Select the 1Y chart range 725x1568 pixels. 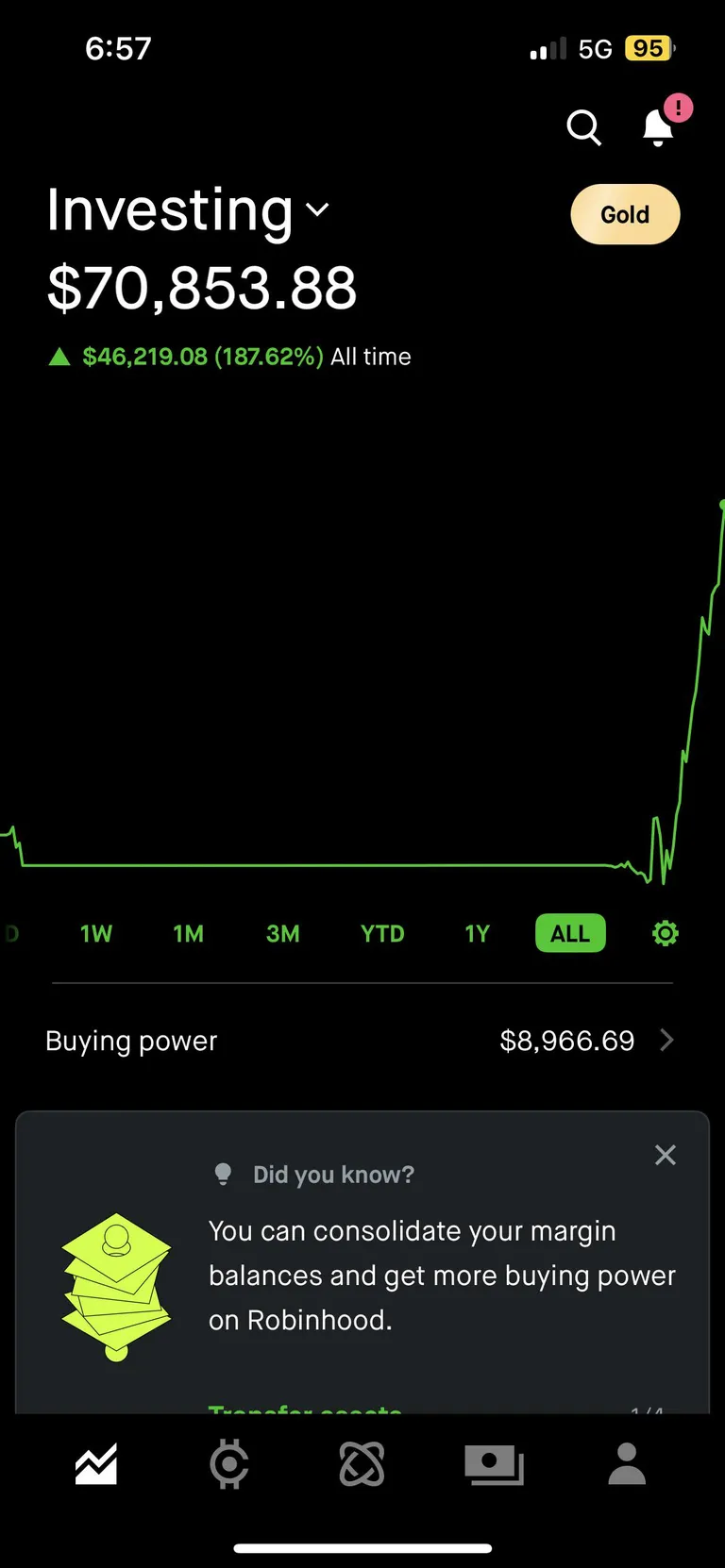click(477, 934)
